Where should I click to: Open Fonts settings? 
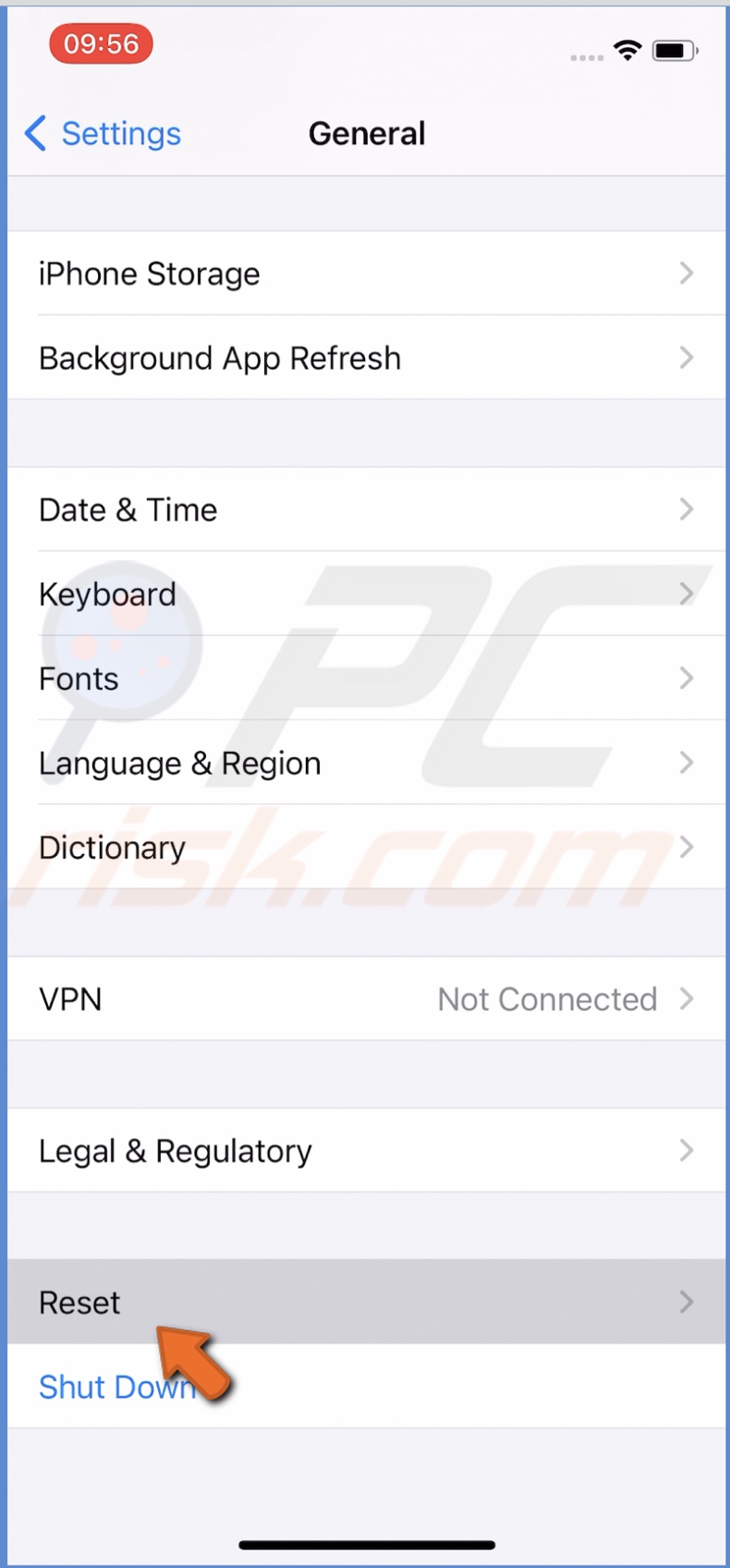coord(366,679)
